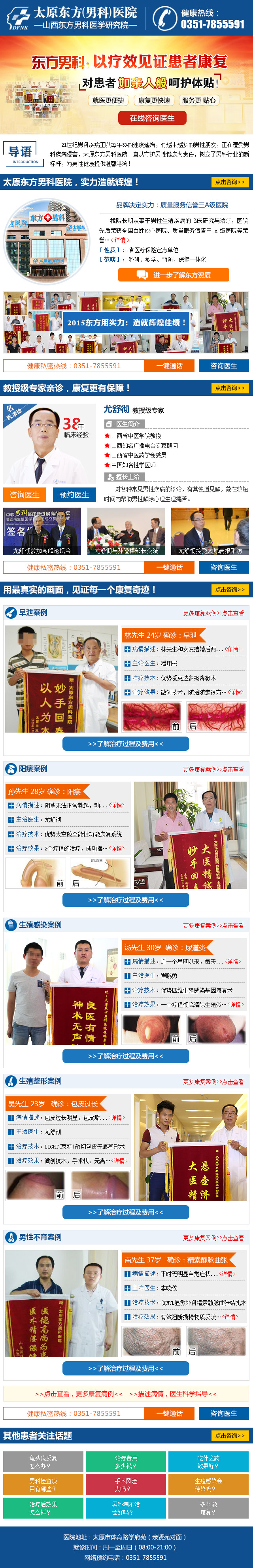Tap 点击咨询 beside 实力造就辉煌 heading
The width and height of the screenshot is (253, 1568).
point(230,182)
